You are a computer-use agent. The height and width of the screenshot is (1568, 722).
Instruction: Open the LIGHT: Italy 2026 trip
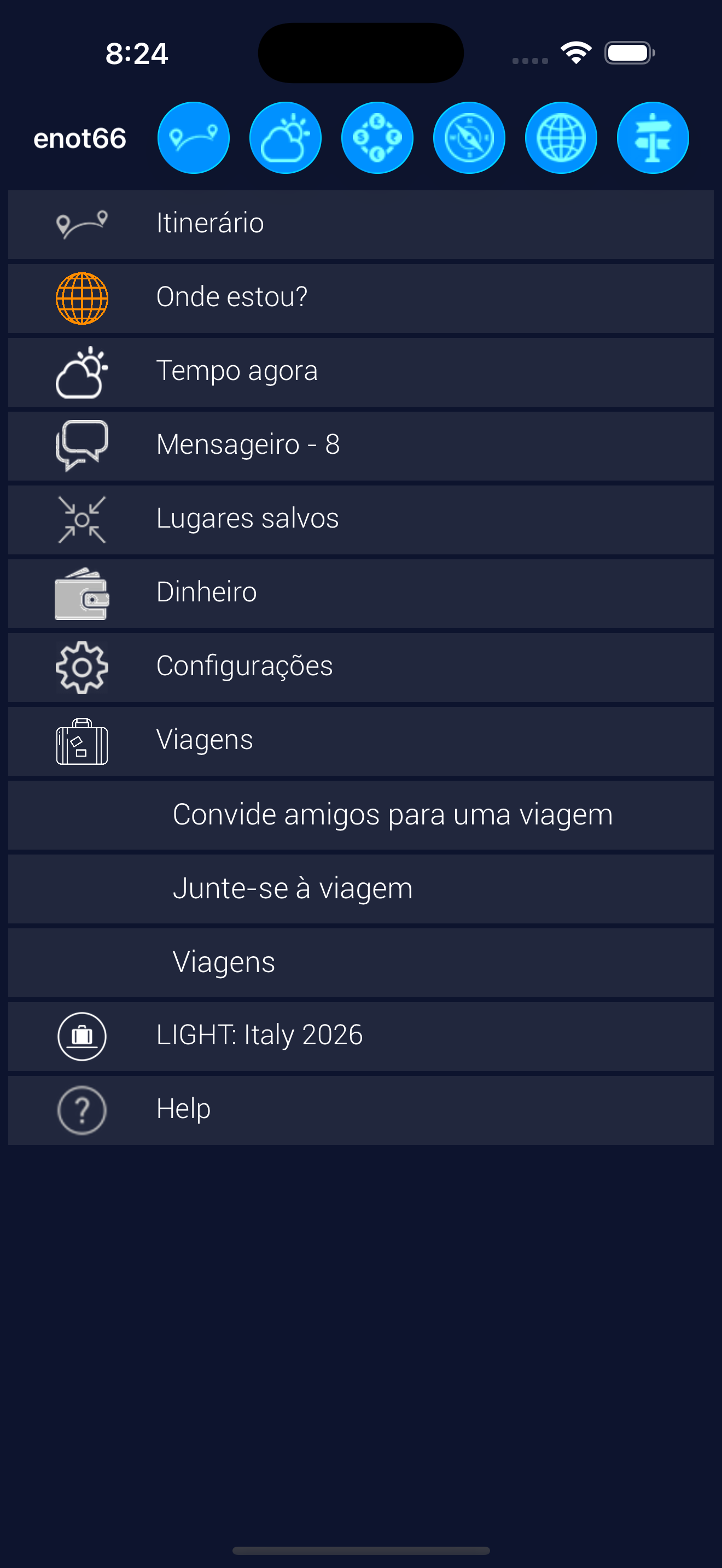[360, 1036]
